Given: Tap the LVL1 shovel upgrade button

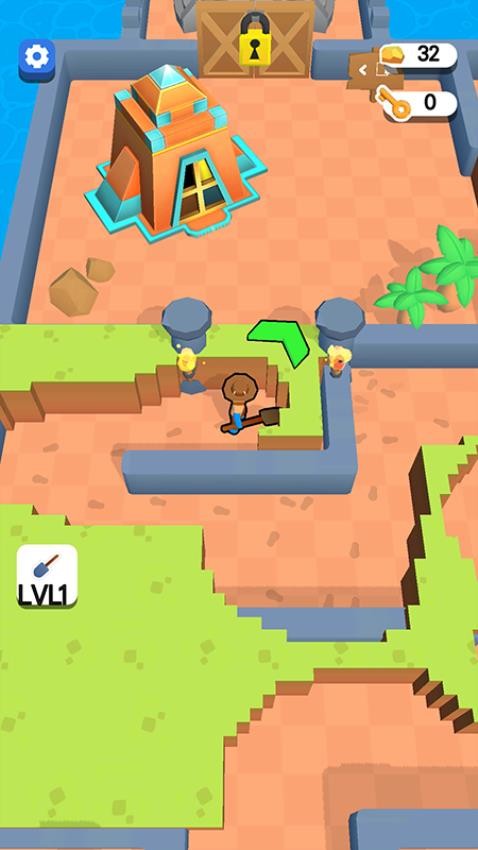Looking at the screenshot, I should click(x=47, y=576).
